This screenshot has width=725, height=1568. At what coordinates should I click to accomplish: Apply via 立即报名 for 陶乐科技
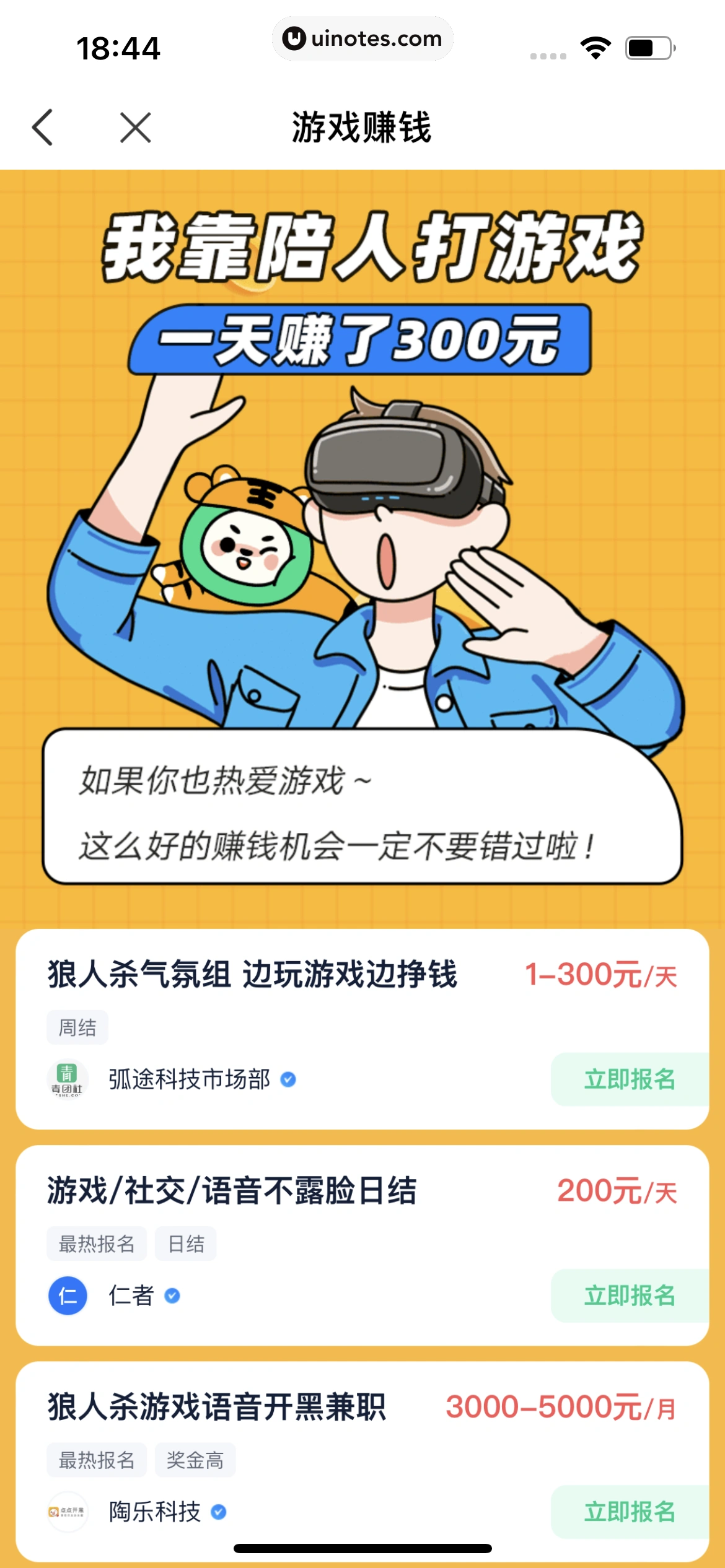pos(629,1512)
